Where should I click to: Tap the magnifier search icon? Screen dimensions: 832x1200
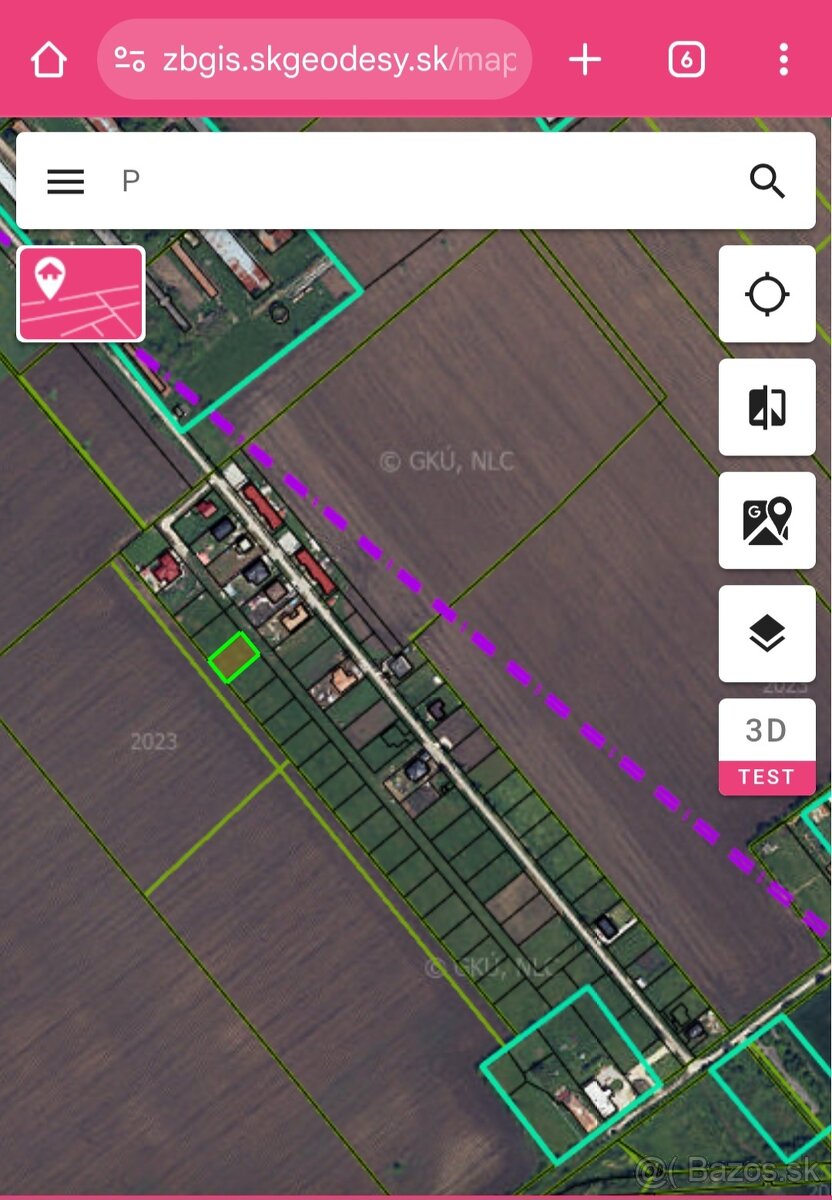tap(767, 181)
